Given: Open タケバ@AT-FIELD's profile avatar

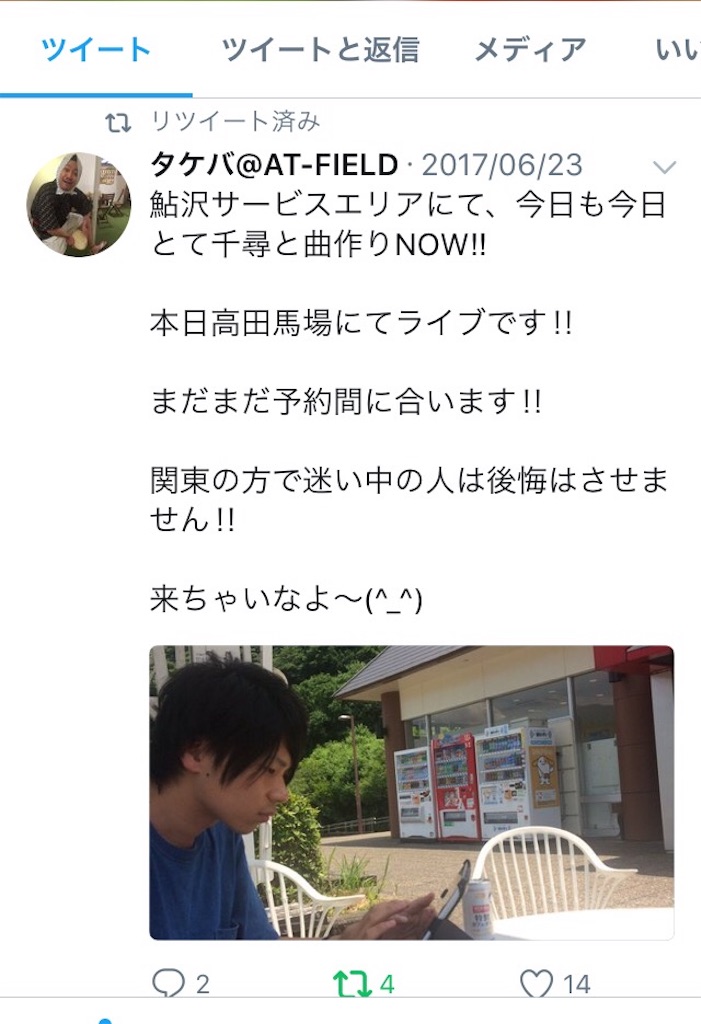Looking at the screenshot, I should (78, 204).
